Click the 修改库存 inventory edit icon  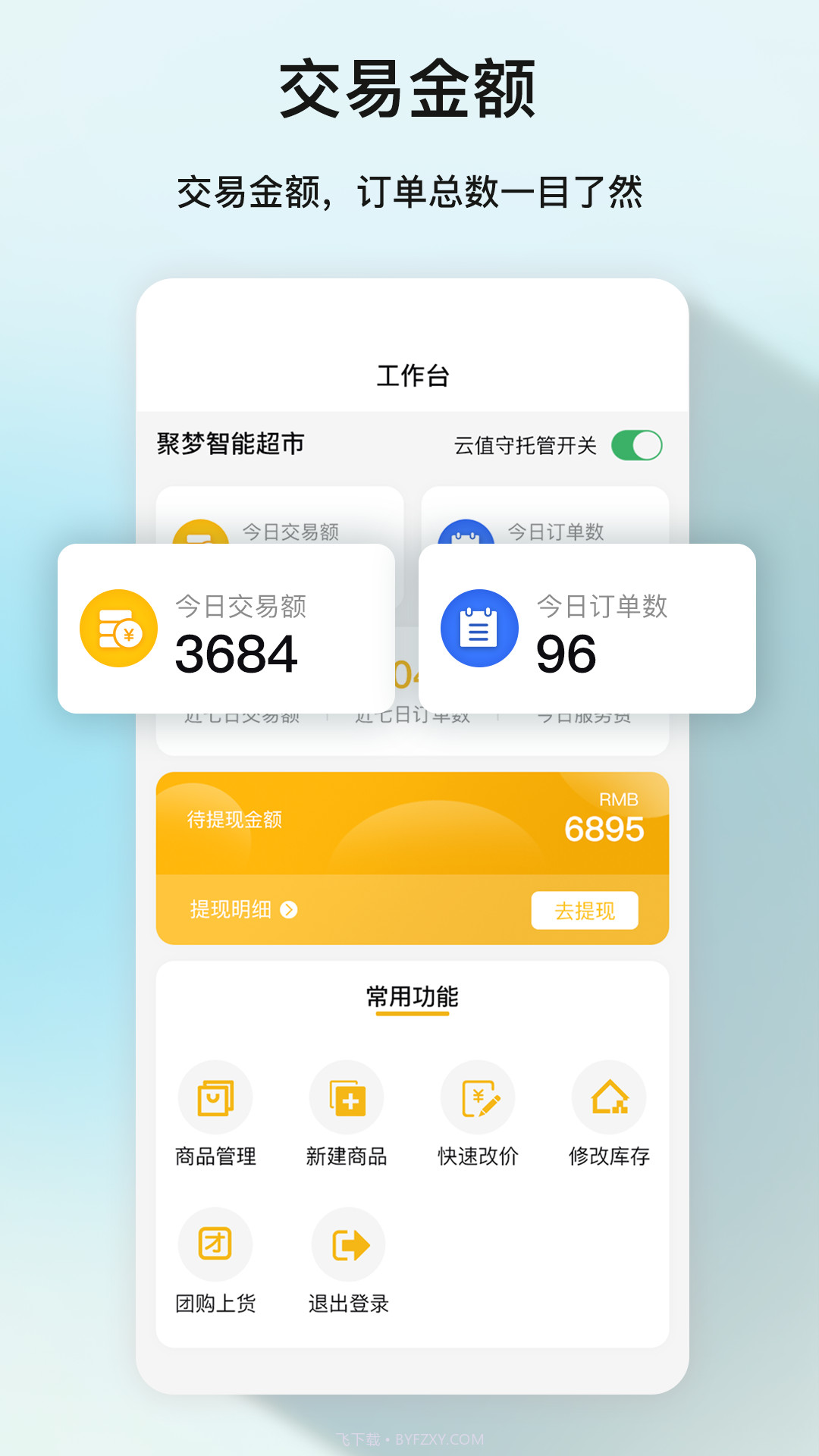pyautogui.click(x=609, y=1097)
